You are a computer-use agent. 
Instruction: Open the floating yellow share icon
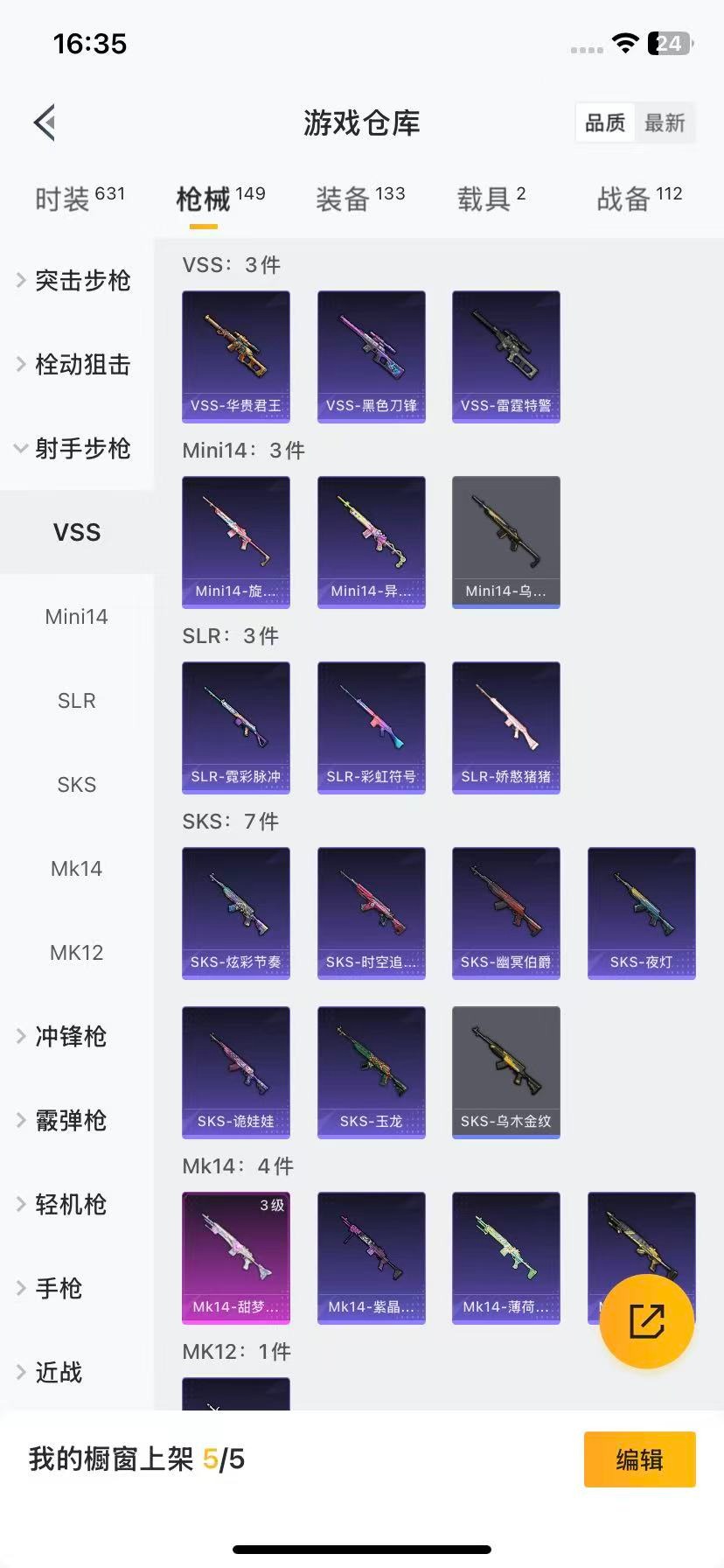(646, 1321)
